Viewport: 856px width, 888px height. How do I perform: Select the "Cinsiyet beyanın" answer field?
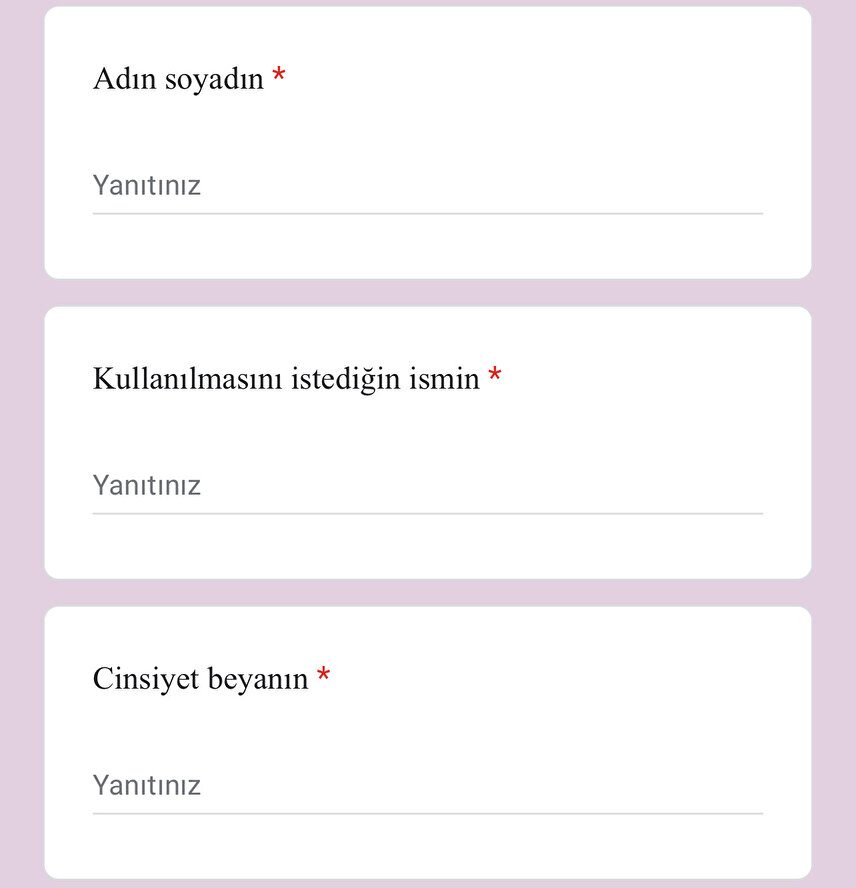[427, 786]
